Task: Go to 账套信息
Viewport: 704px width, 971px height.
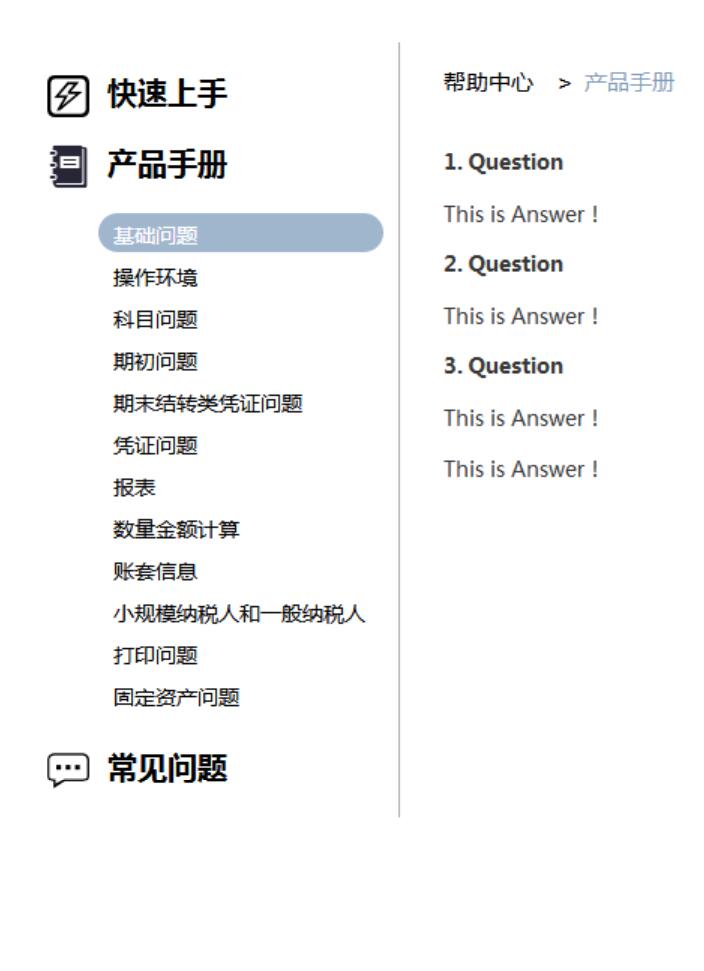Action: [x=155, y=572]
